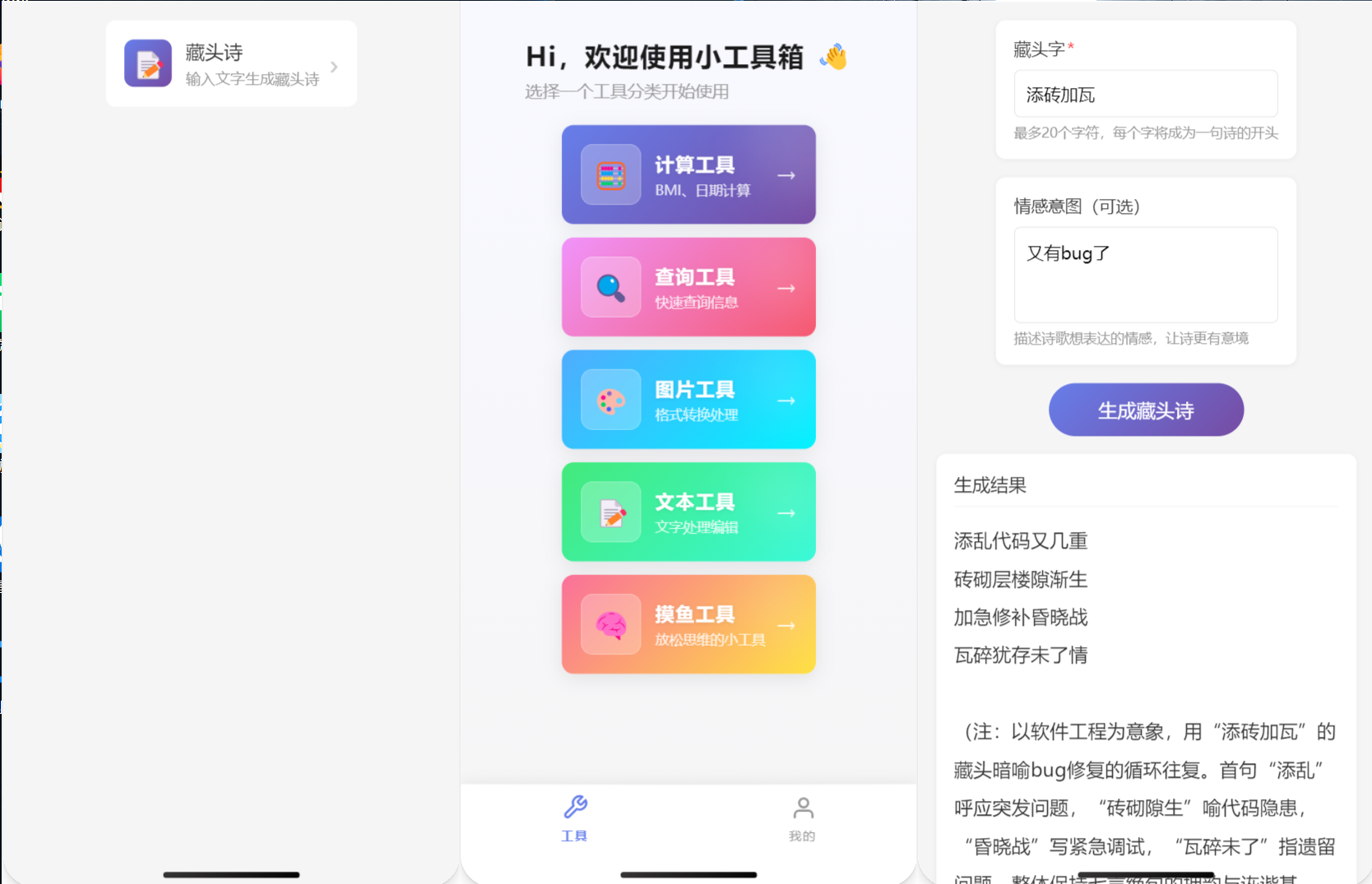Image resolution: width=1372 pixels, height=884 pixels.
Task: Open the 查询工具 category
Action: tap(688, 287)
